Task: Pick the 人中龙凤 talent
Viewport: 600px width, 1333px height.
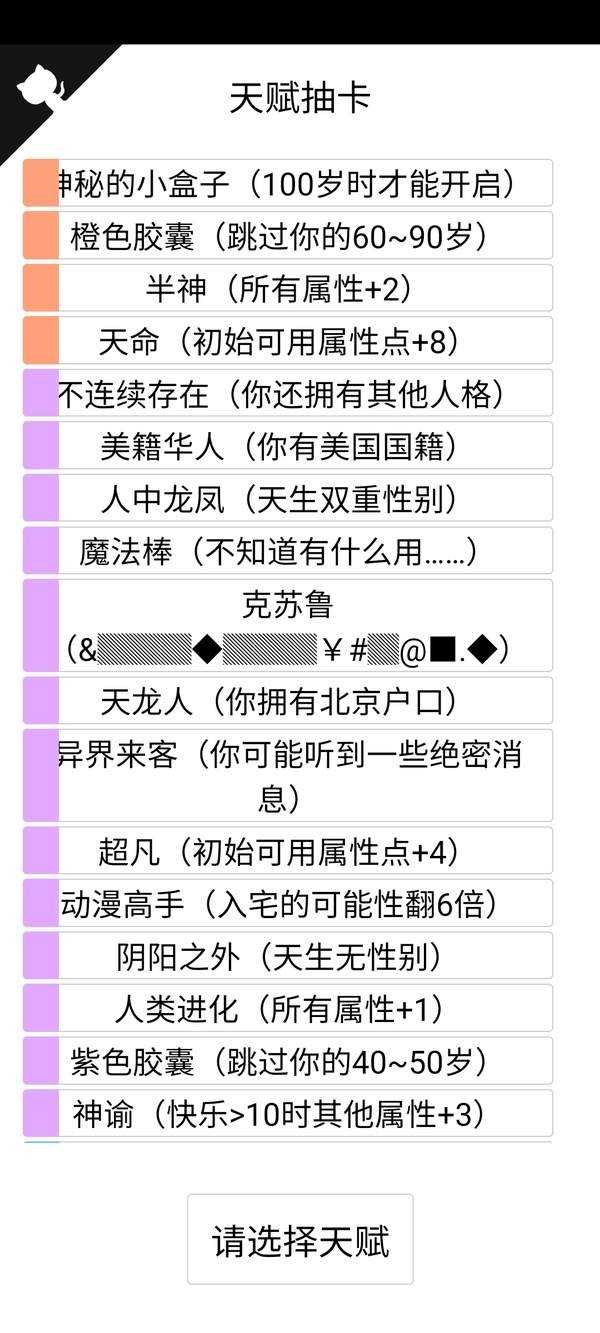Action: 288,498
